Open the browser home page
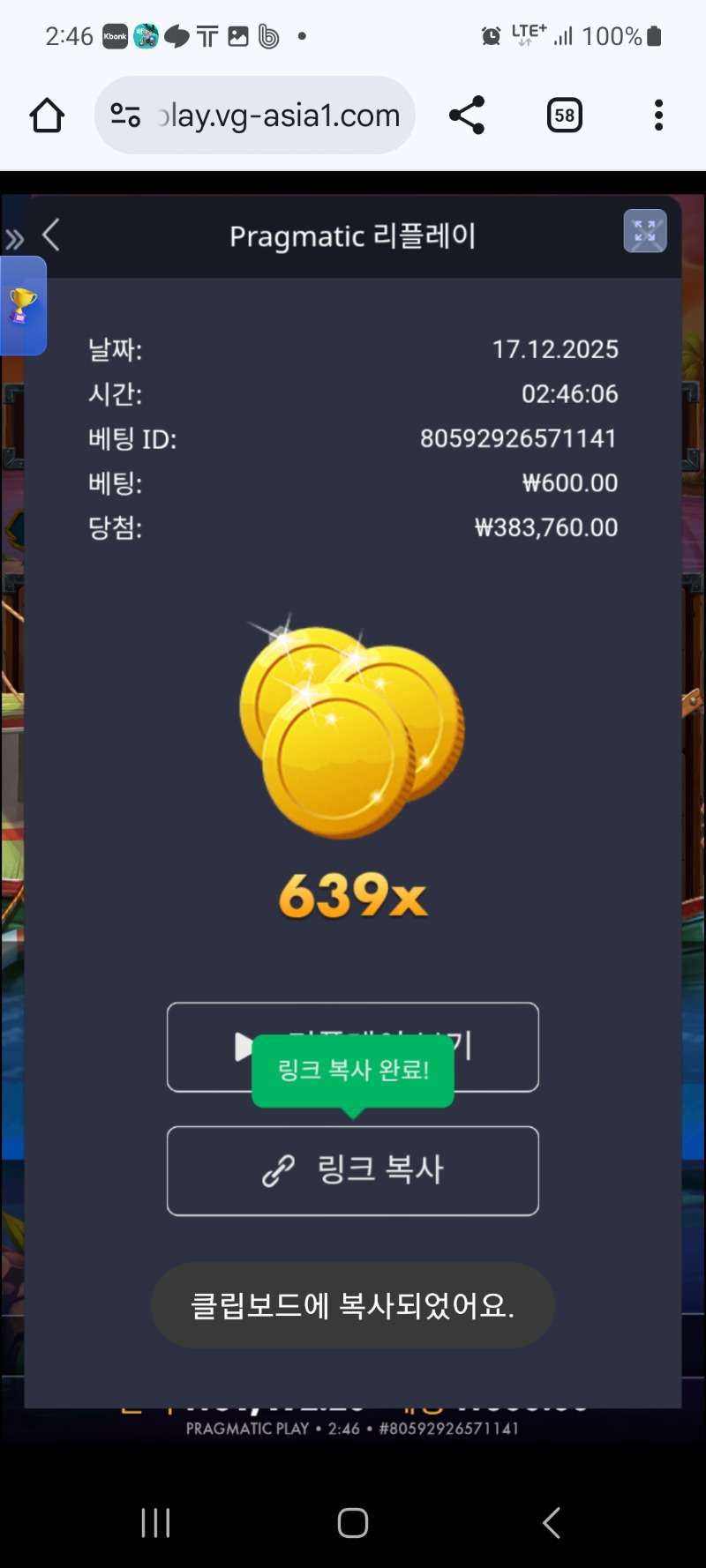This screenshot has height=1568, width=706. point(47,116)
